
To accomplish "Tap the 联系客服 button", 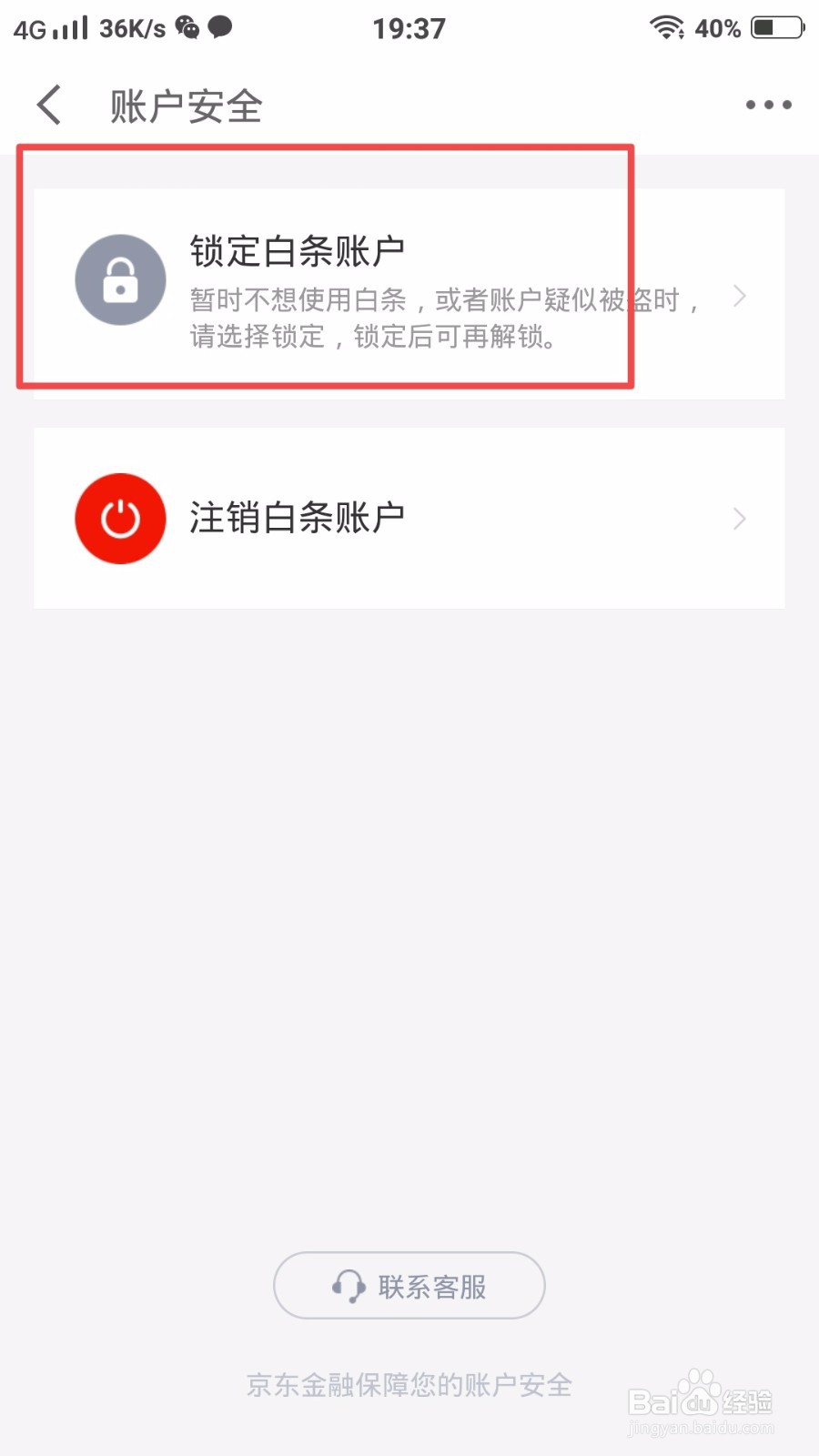I will click(x=409, y=1286).
